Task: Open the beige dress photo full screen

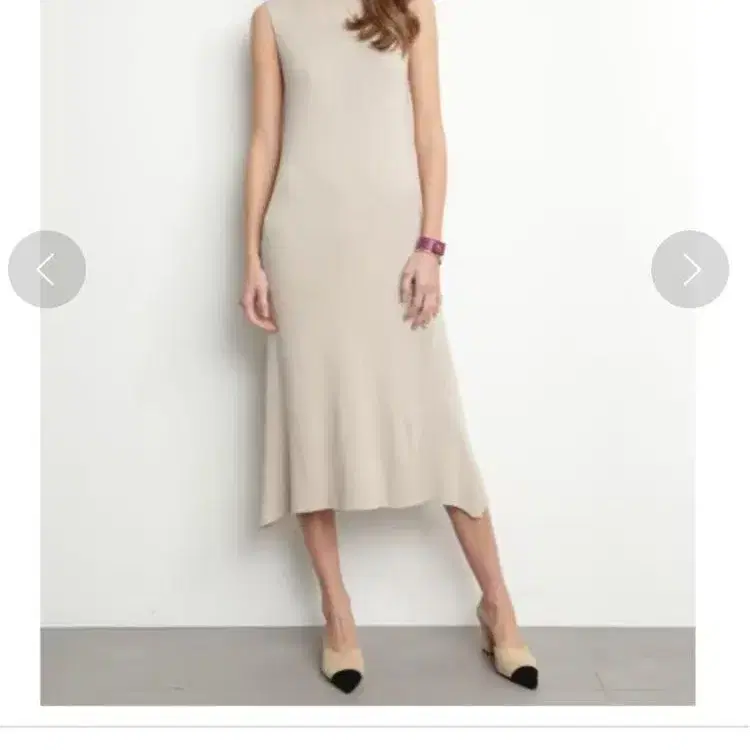Action: [367, 353]
